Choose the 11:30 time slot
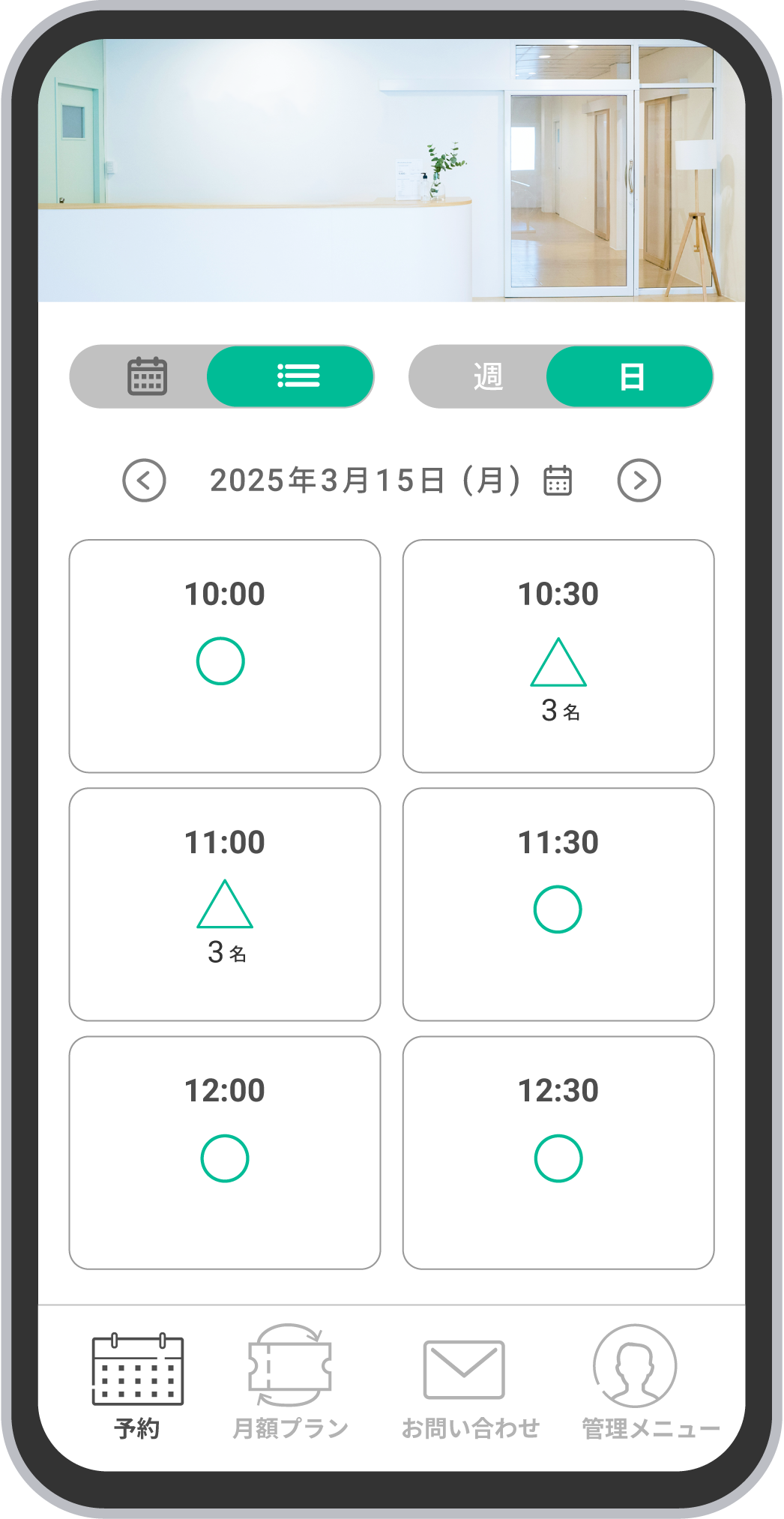 click(558, 904)
